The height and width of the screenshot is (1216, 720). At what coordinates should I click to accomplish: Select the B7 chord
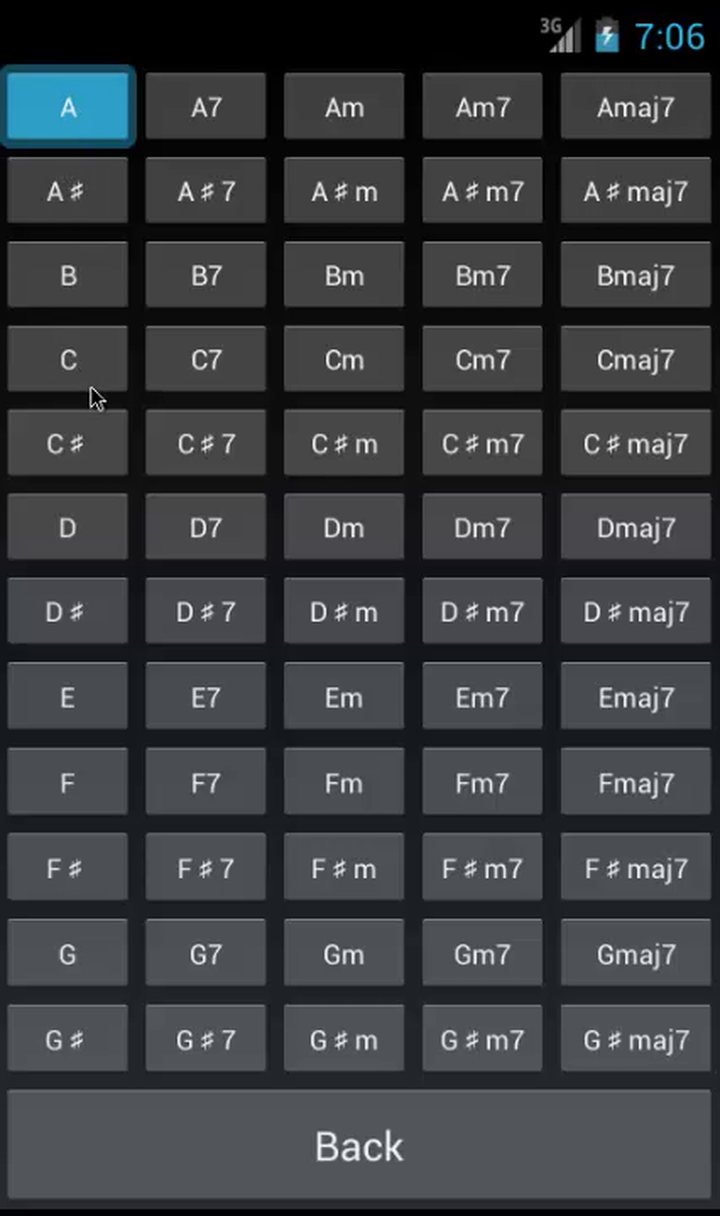pyautogui.click(x=205, y=275)
